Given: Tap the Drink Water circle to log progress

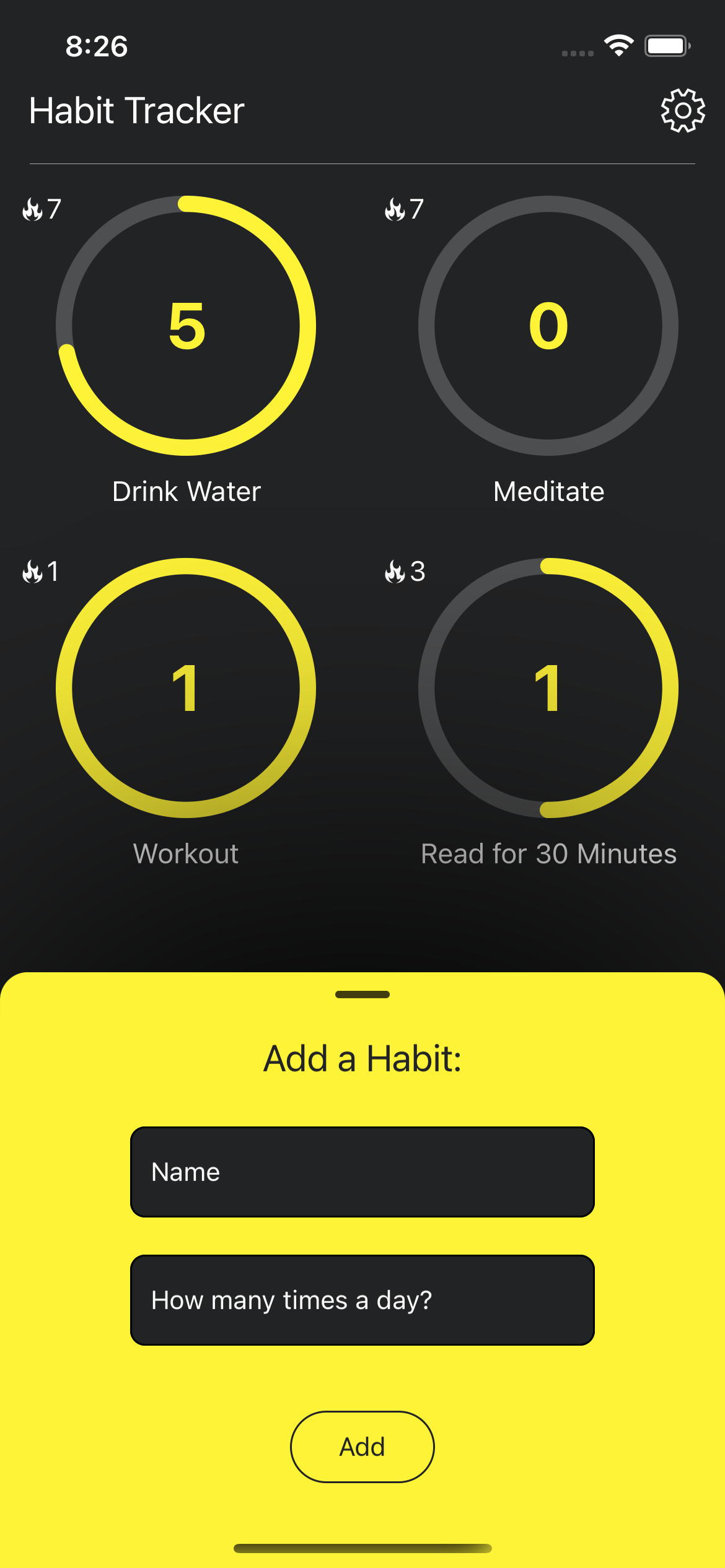Looking at the screenshot, I should (x=186, y=325).
